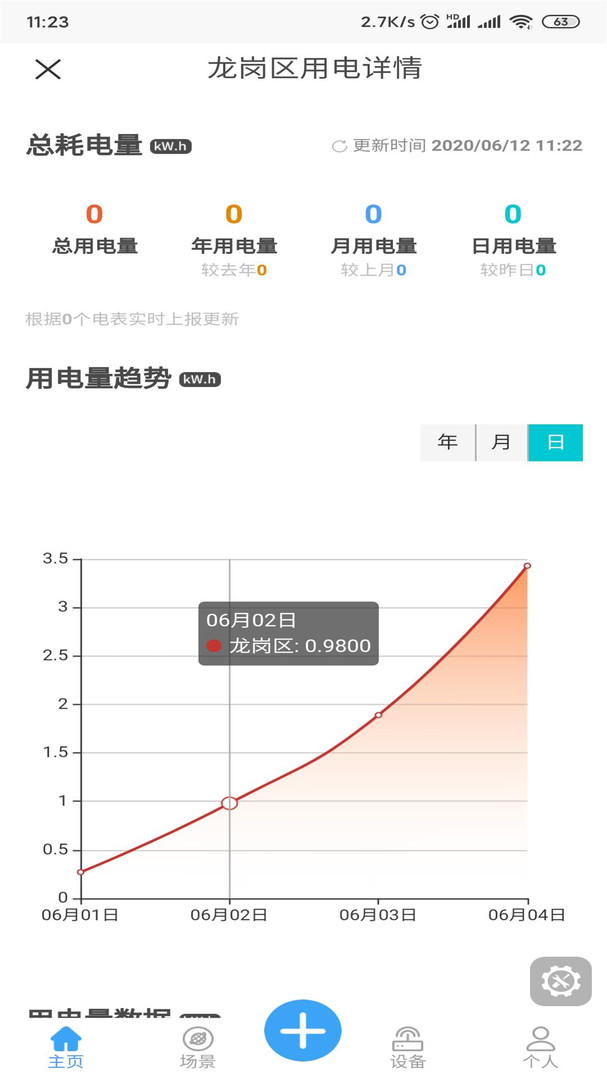Tap the 06月03日 data point on chart
This screenshot has height=1080, width=607.
(x=378, y=715)
